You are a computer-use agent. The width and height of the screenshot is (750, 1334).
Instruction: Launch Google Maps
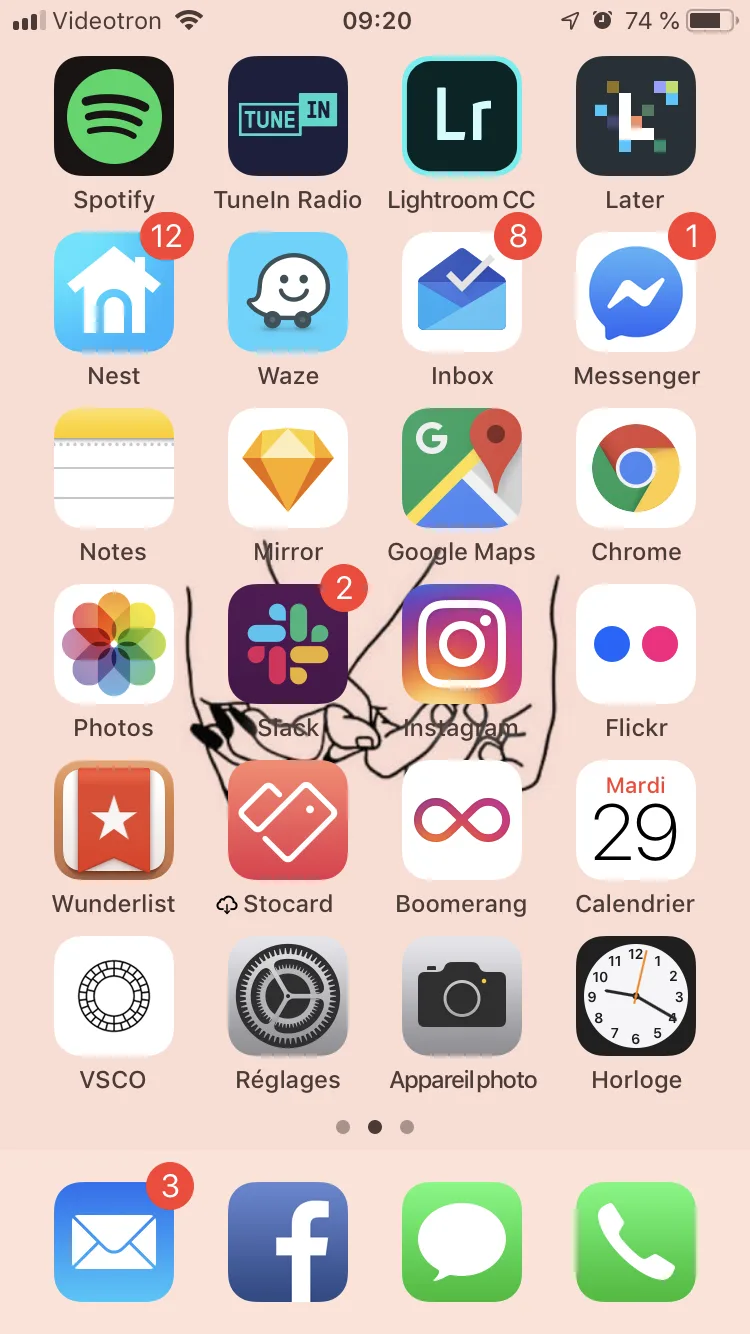(462, 468)
